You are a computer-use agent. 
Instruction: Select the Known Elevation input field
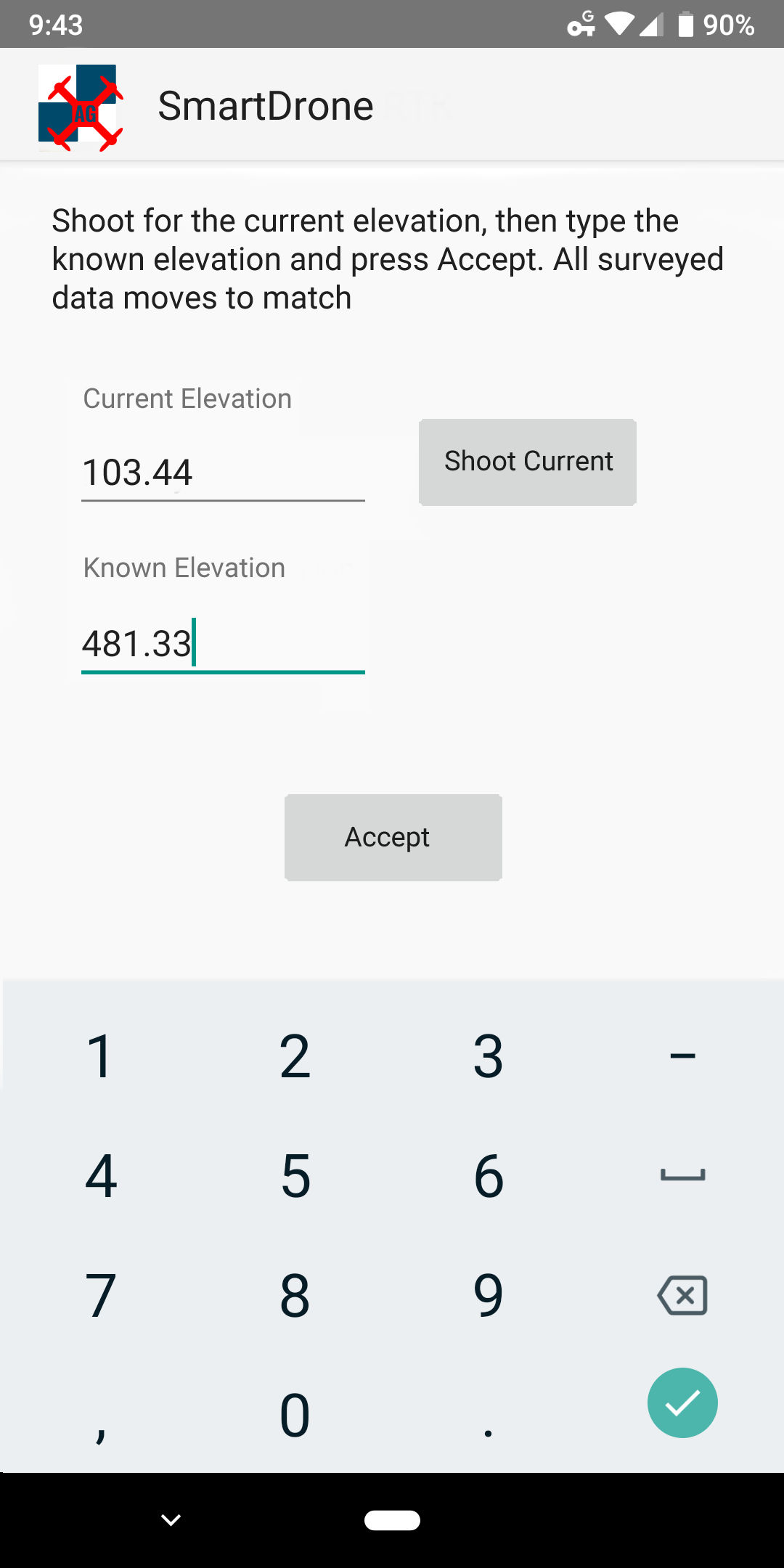click(223, 644)
